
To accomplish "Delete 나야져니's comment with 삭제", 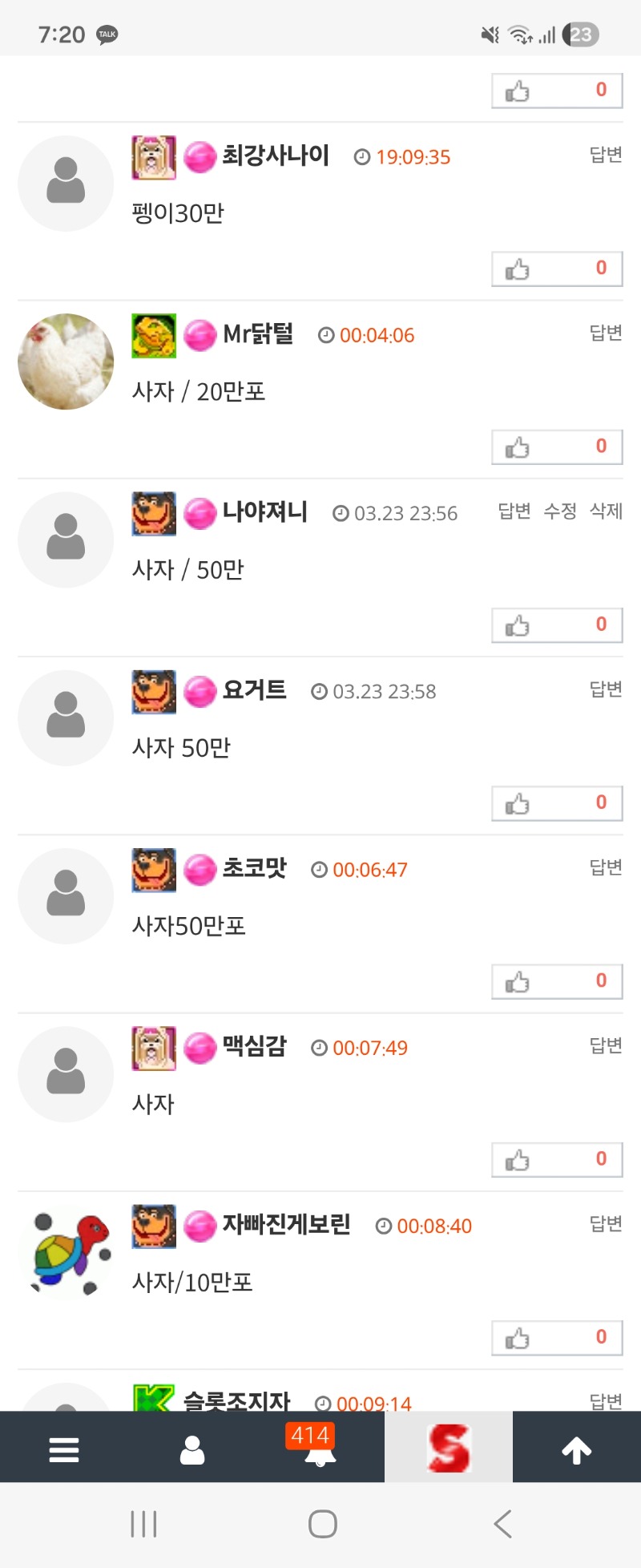I will [606, 511].
